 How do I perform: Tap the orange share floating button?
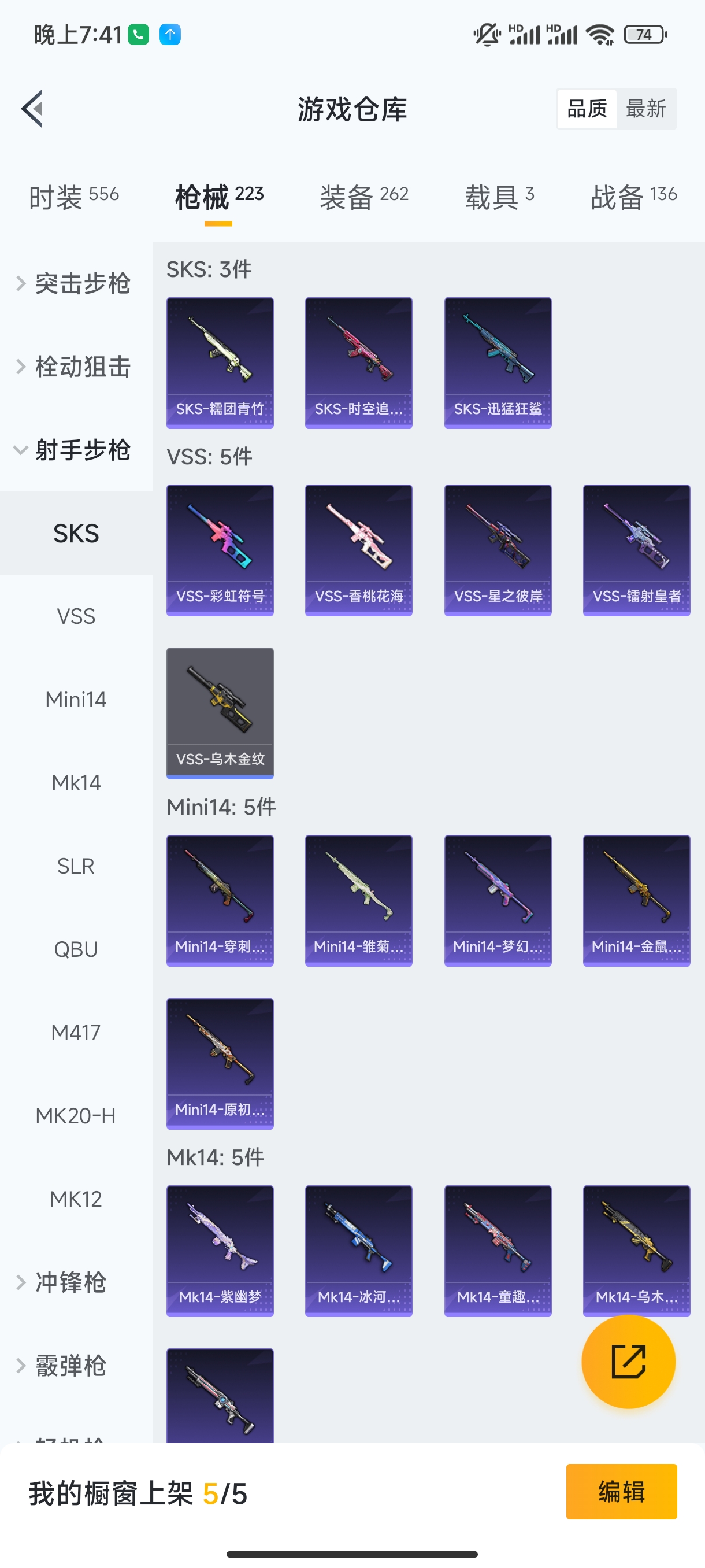pos(628,1362)
